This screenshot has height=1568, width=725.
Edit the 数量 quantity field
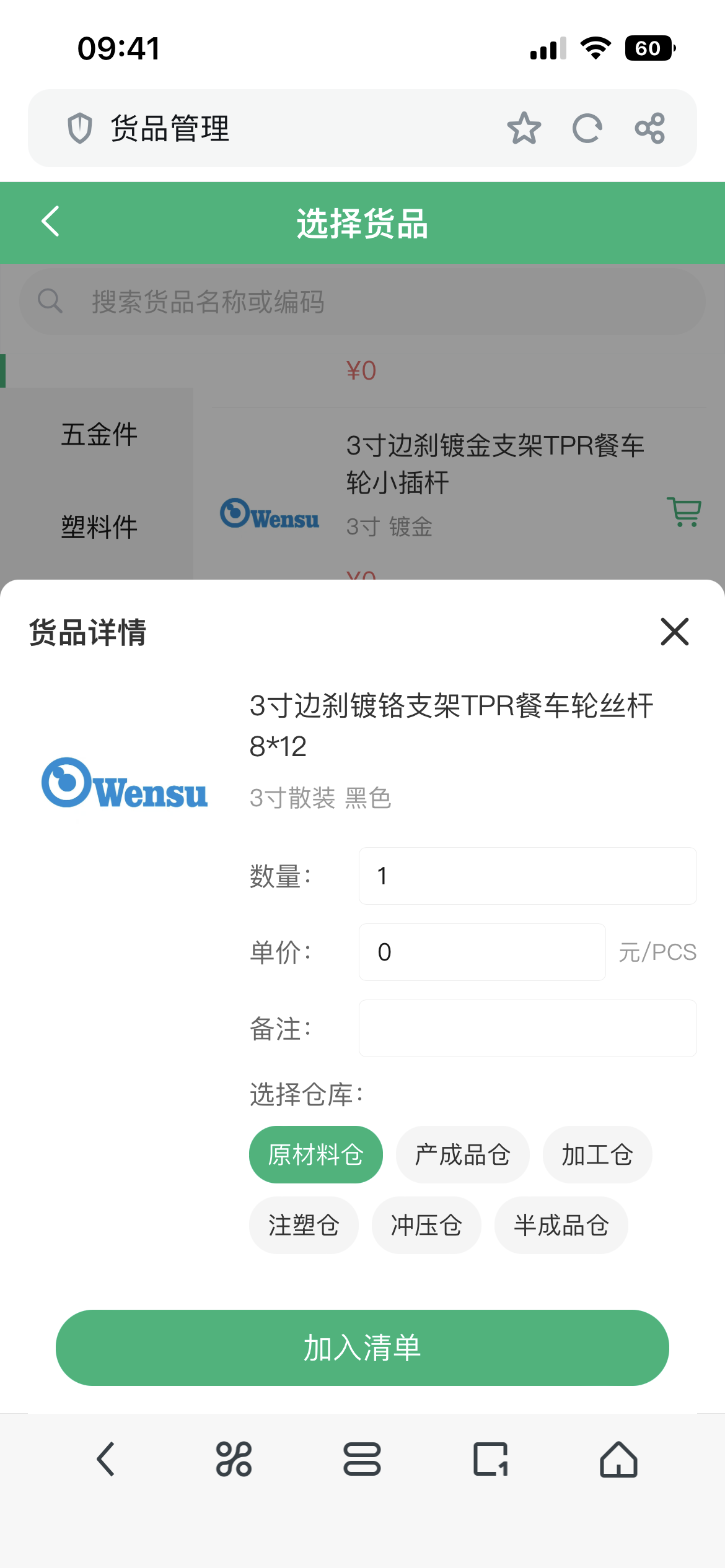(527, 876)
